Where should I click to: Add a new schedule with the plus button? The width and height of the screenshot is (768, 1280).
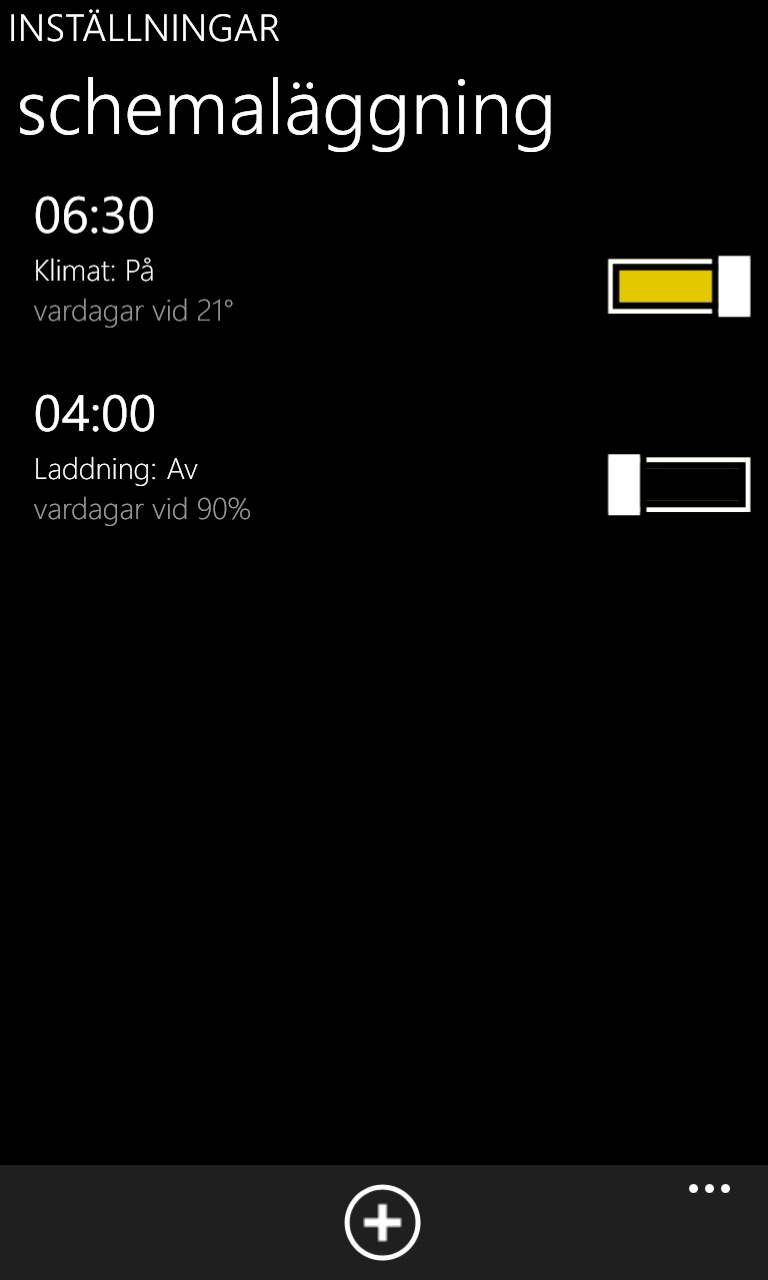pos(382,1222)
